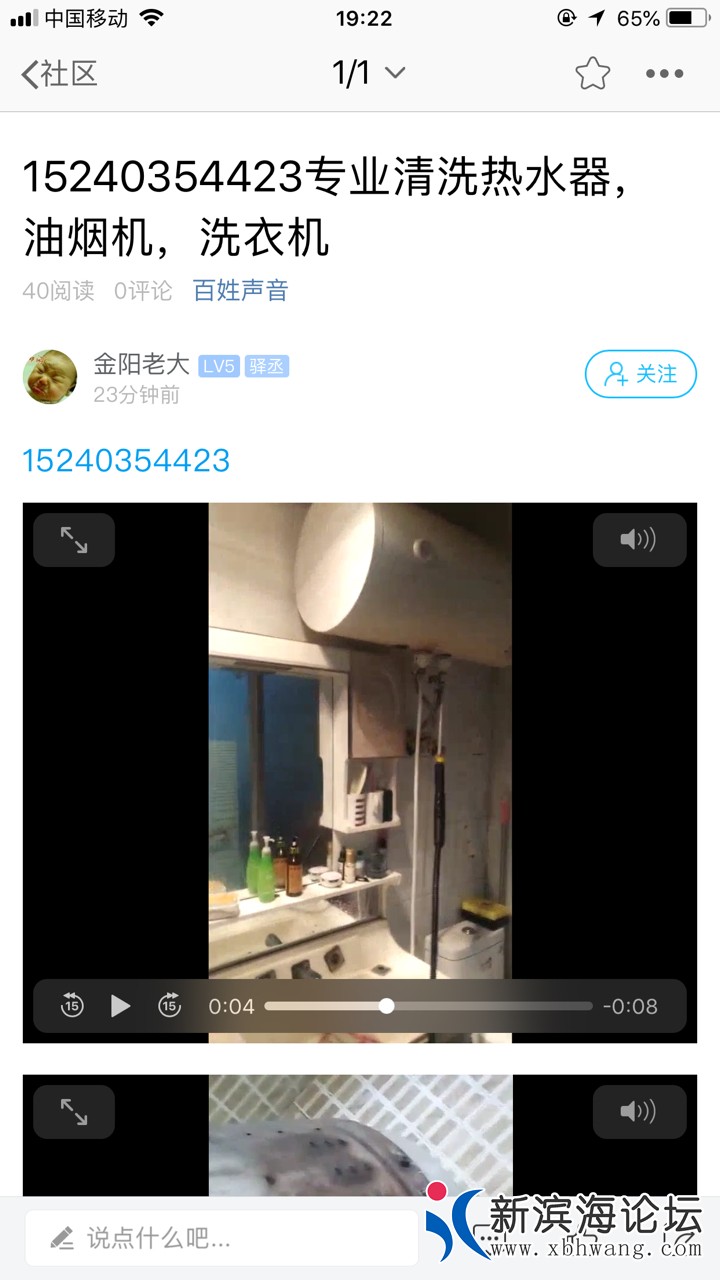720x1280 pixels.
Task: Toggle sound on the second video
Action: (639, 1112)
